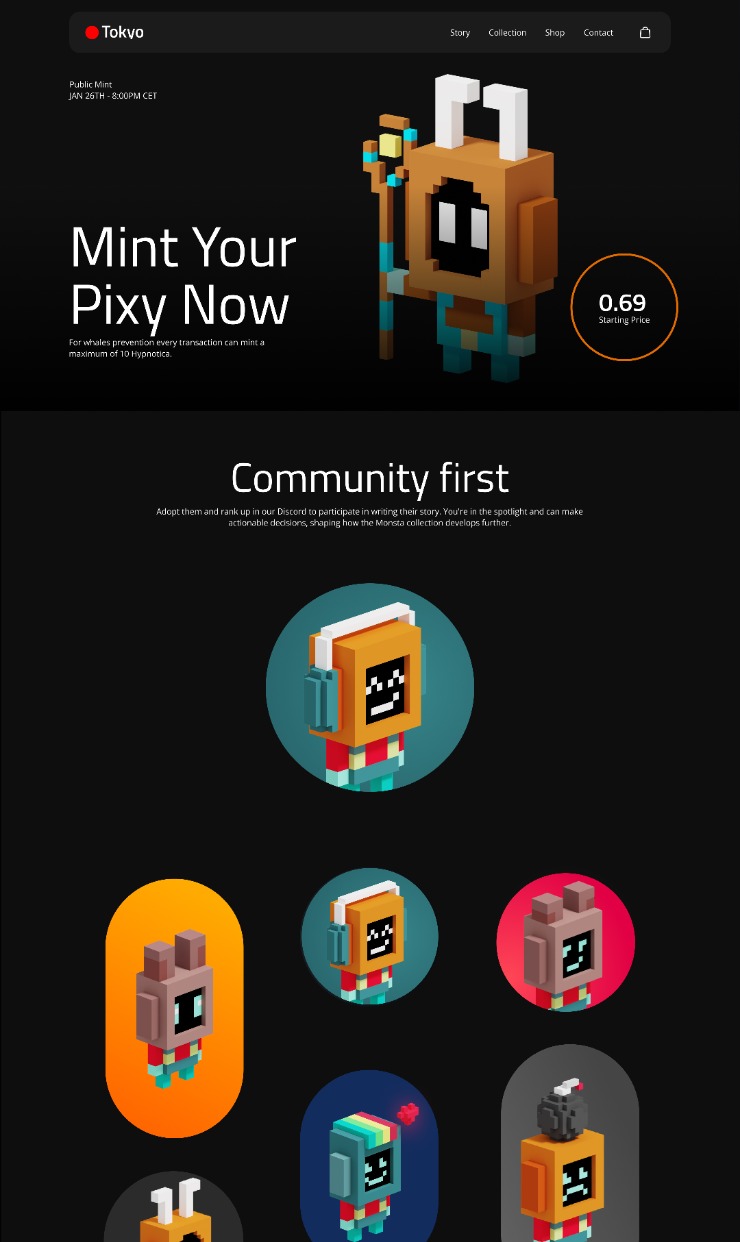Open the shopping bag icon
Image resolution: width=740 pixels, height=1242 pixels.
click(x=645, y=32)
